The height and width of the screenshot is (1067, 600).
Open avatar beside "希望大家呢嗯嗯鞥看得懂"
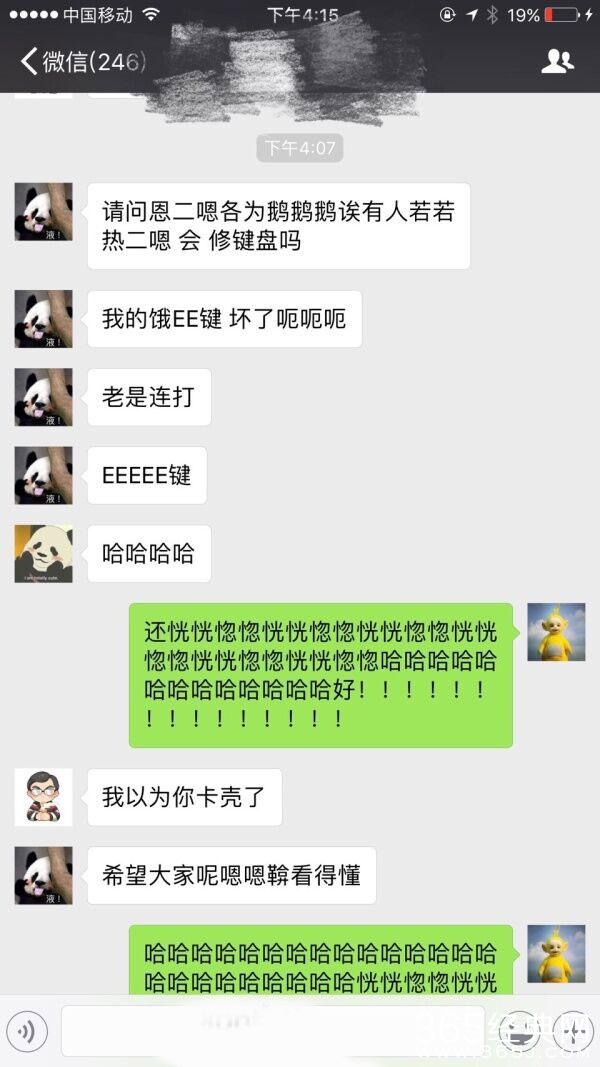click(44, 875)
